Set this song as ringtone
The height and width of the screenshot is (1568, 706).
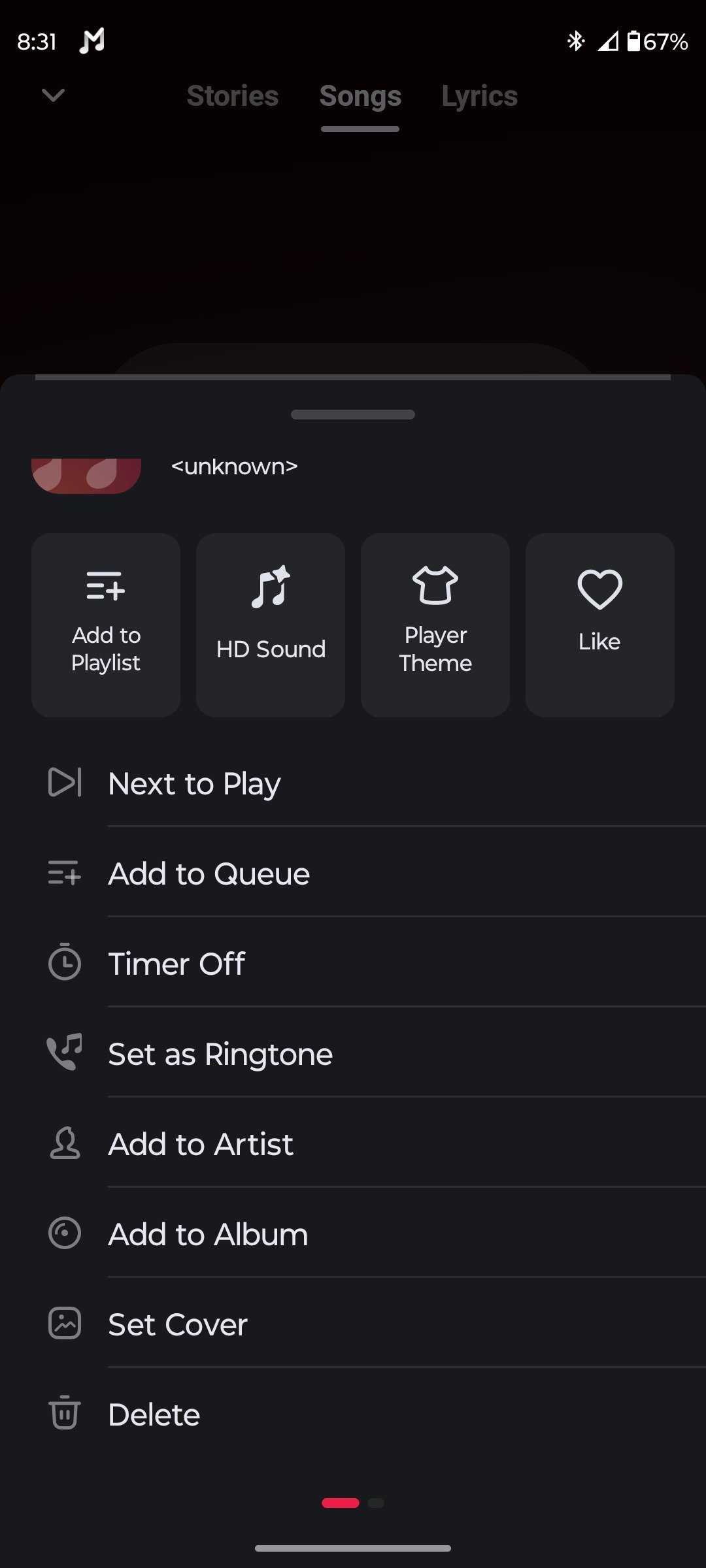pyautogui.click(x=220, y=1054)
